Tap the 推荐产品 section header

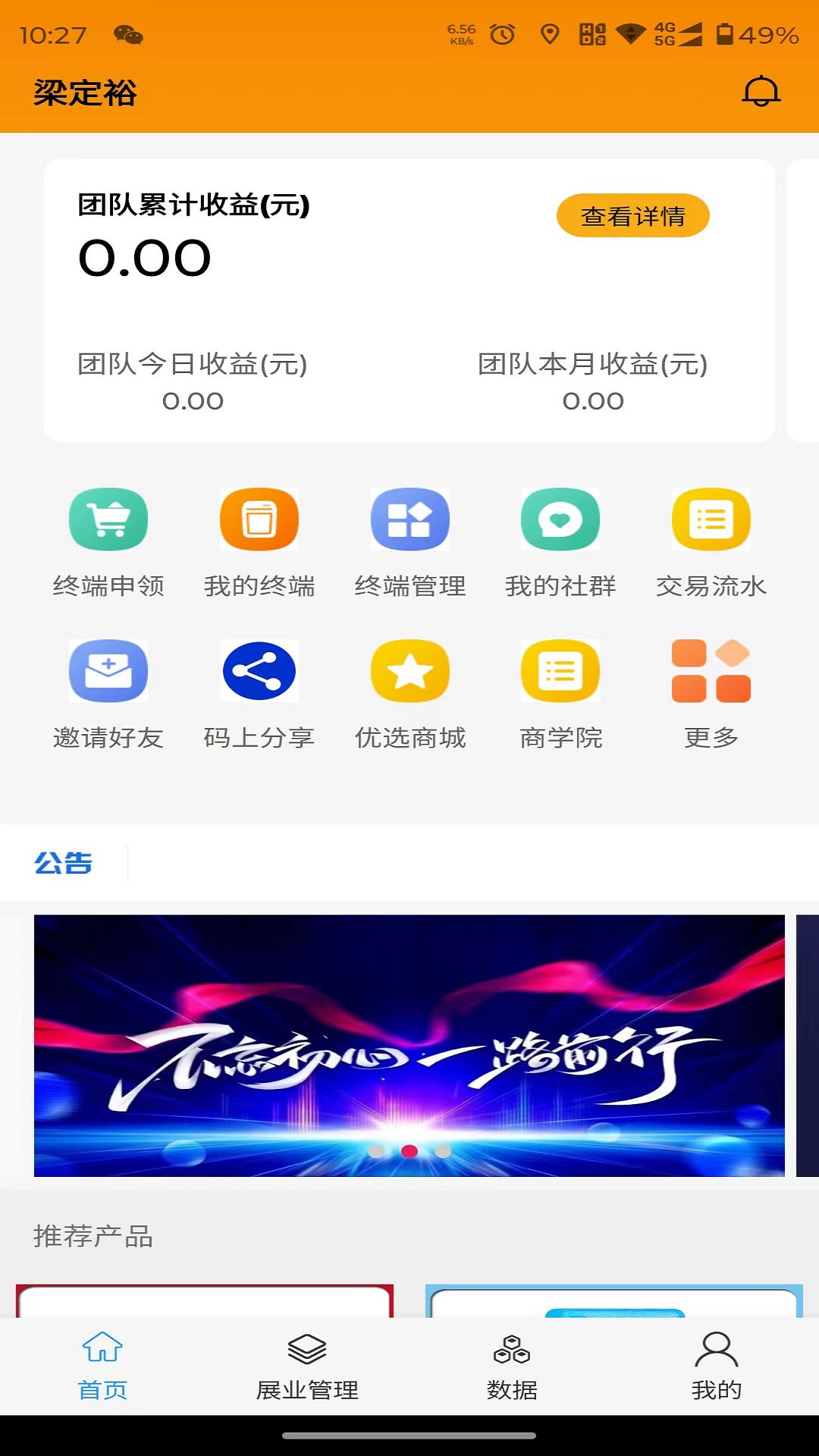click(93, 1236)
